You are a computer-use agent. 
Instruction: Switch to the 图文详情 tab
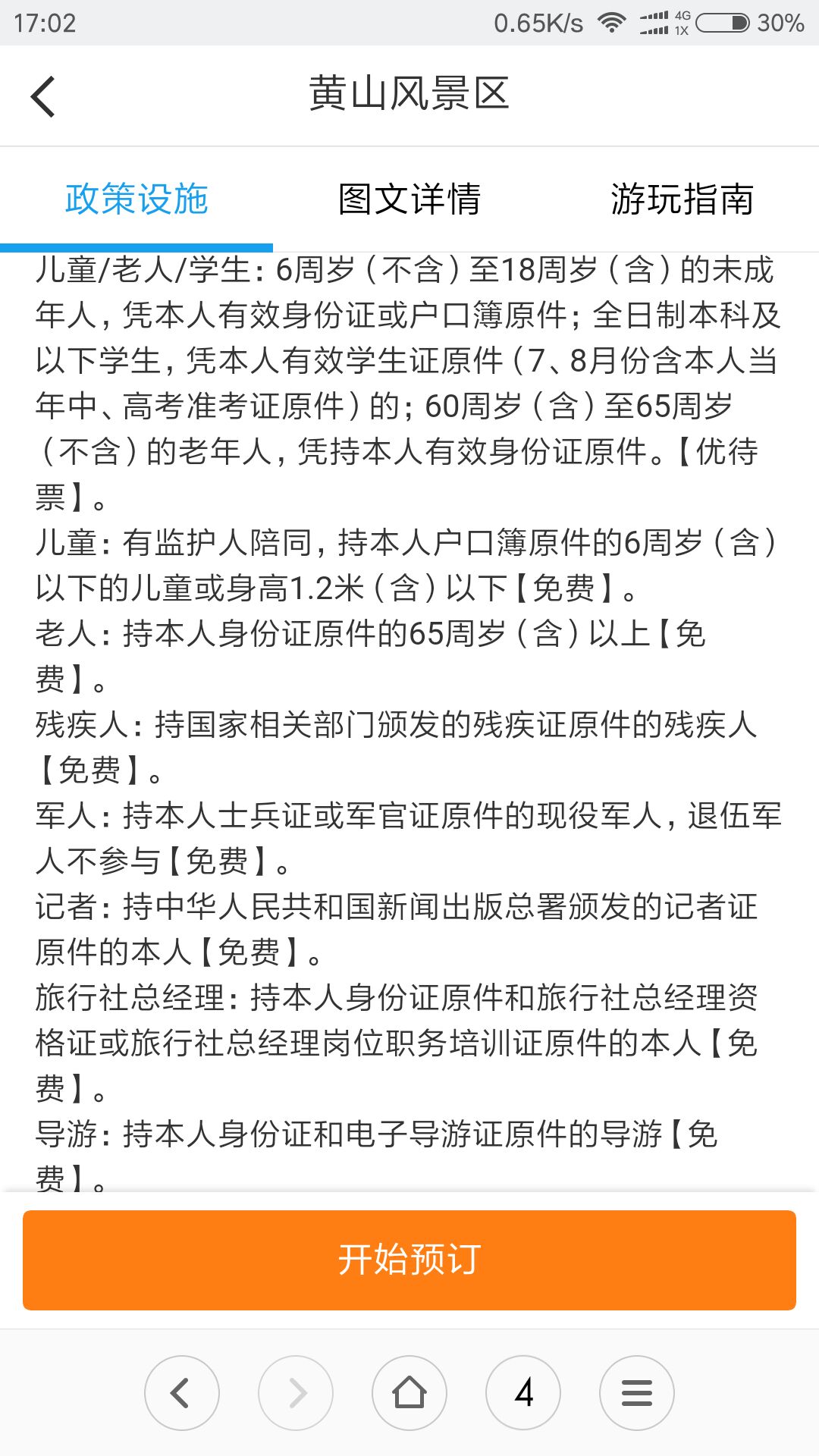pos(409,199)
